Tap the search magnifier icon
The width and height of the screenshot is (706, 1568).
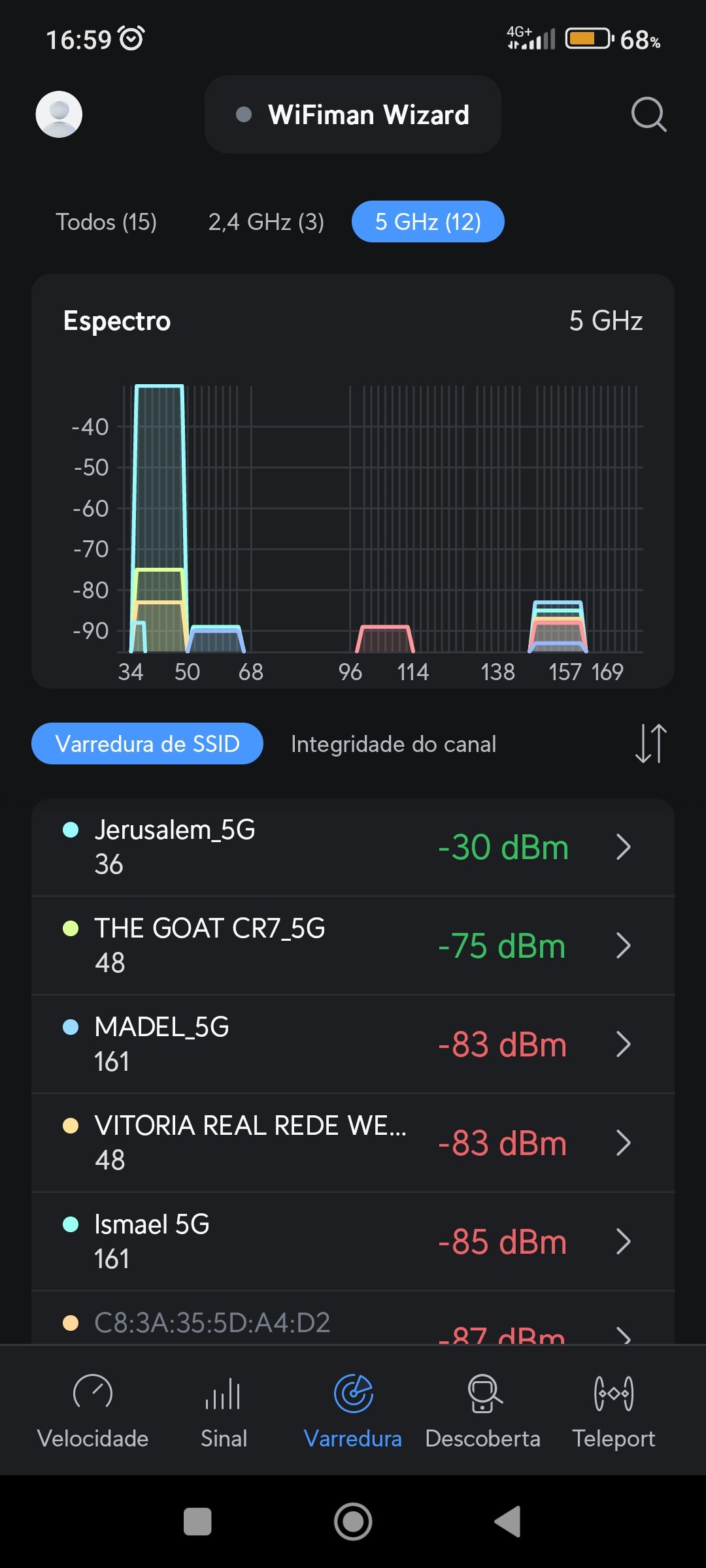648,115
